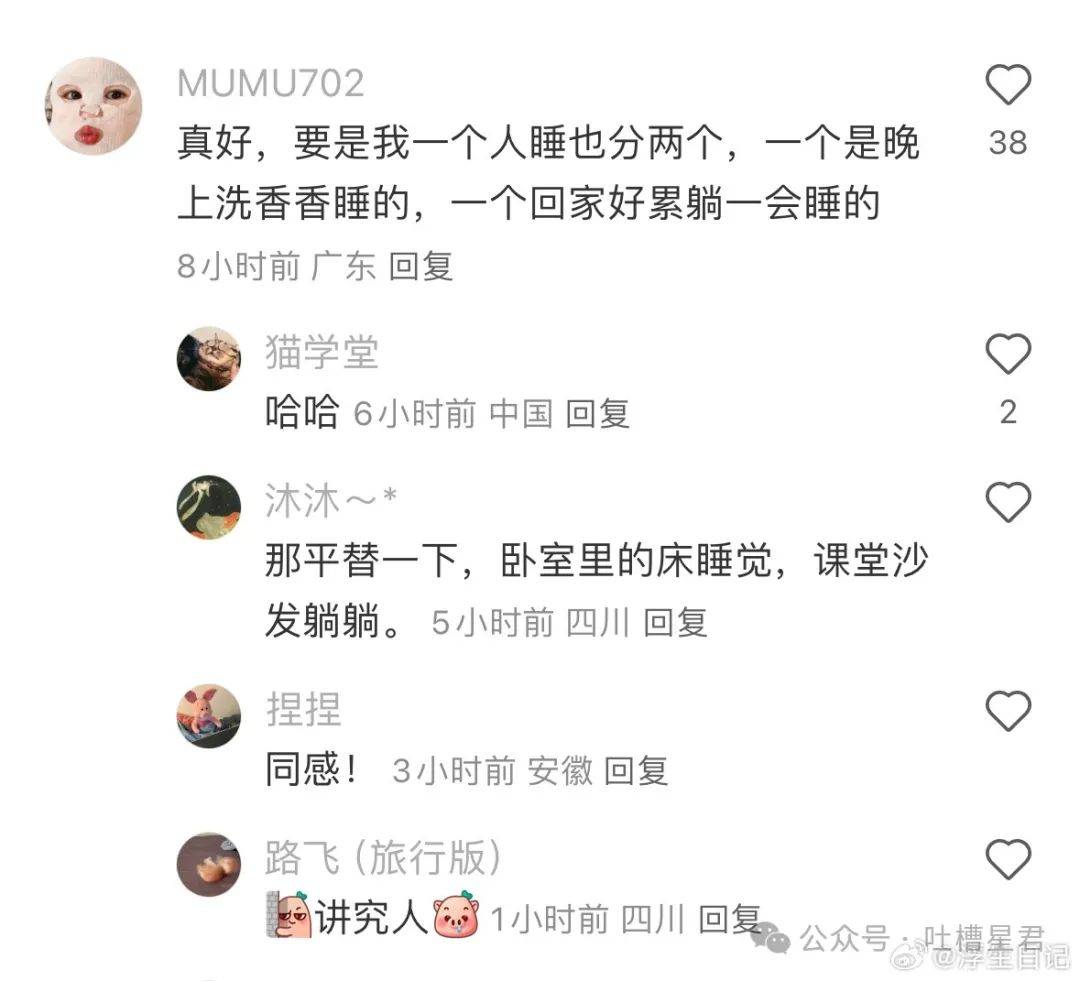This screenshot has width=1080, height=981.
Task: Reply to 猫学堂's comment
Action: (598, 414)
